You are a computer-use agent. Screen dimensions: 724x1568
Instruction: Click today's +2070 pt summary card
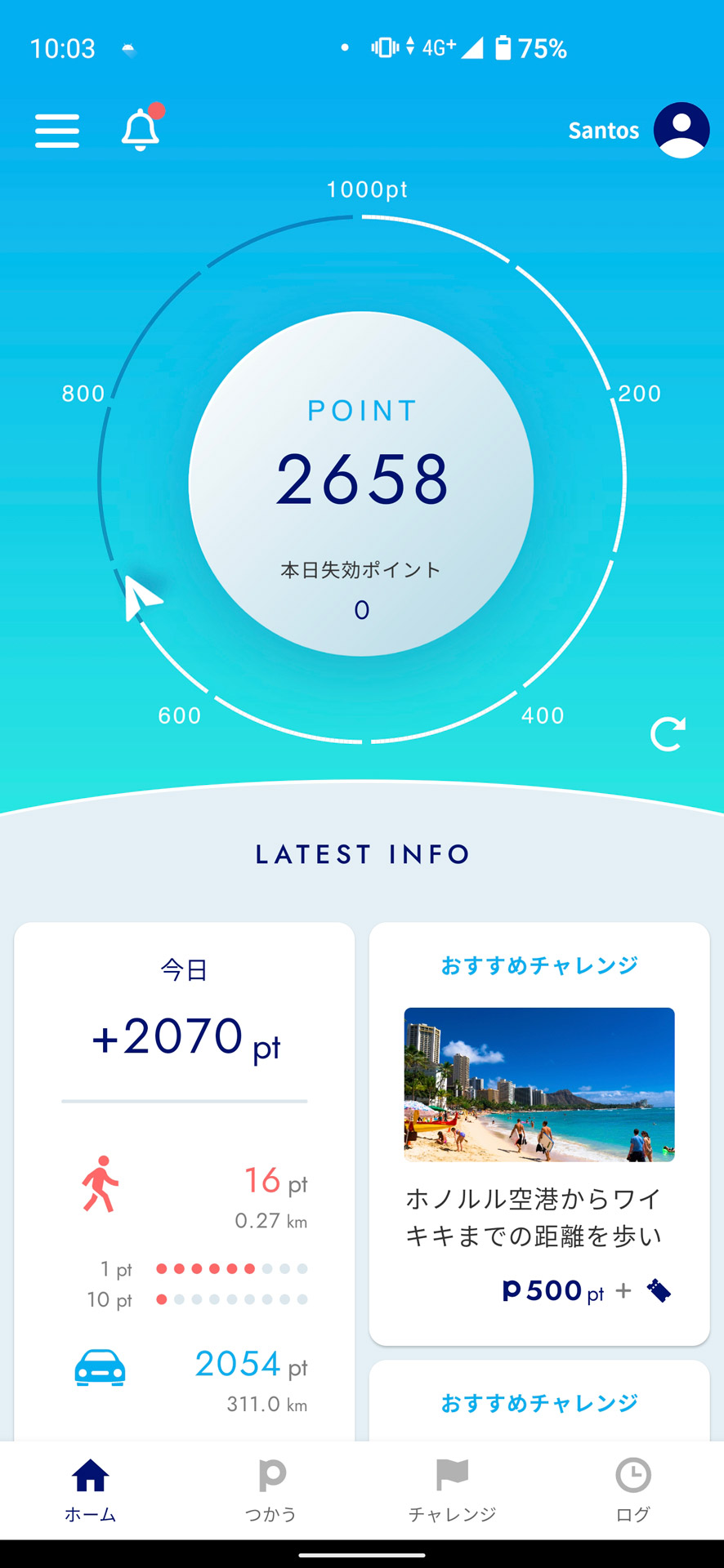coord(184,1037)
